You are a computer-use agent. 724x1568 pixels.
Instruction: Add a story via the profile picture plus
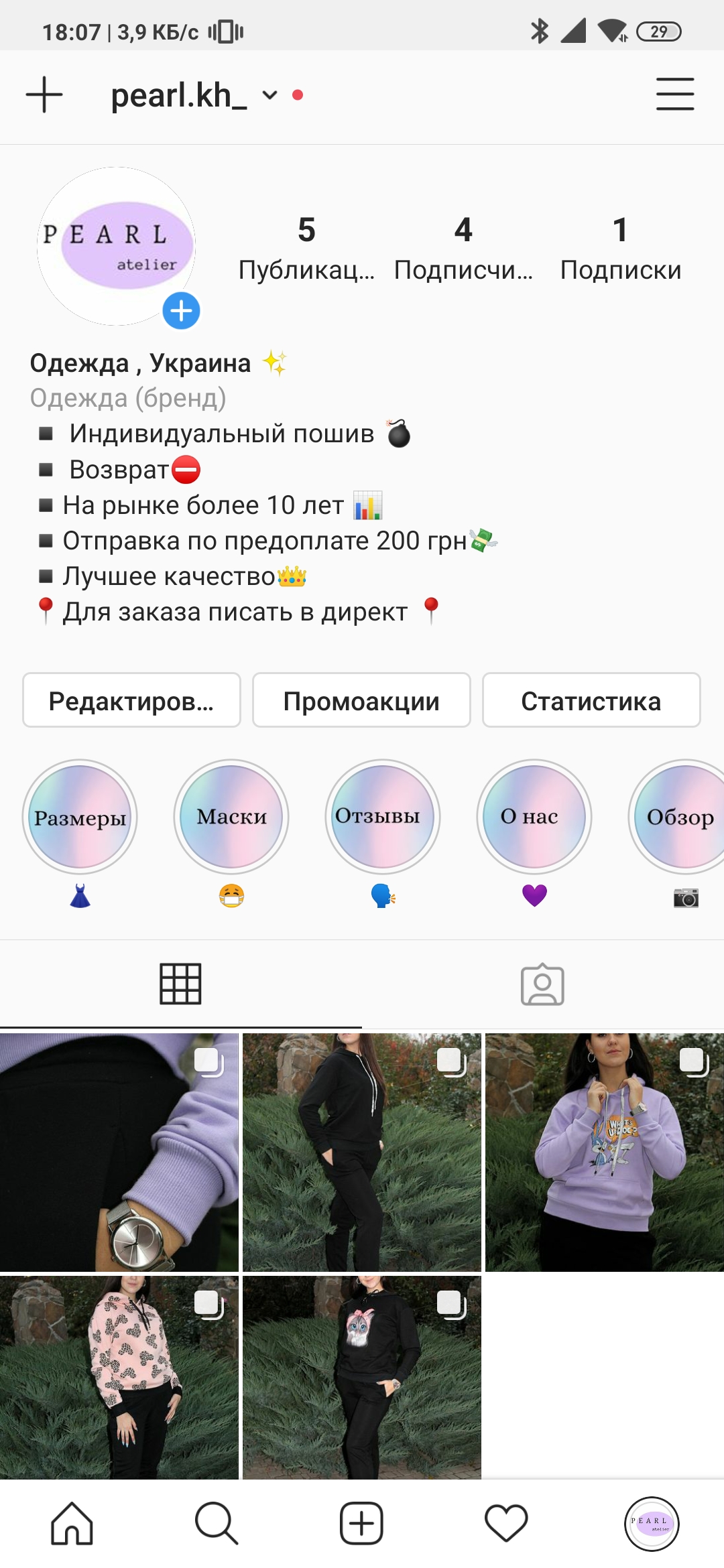coord(181,311)
